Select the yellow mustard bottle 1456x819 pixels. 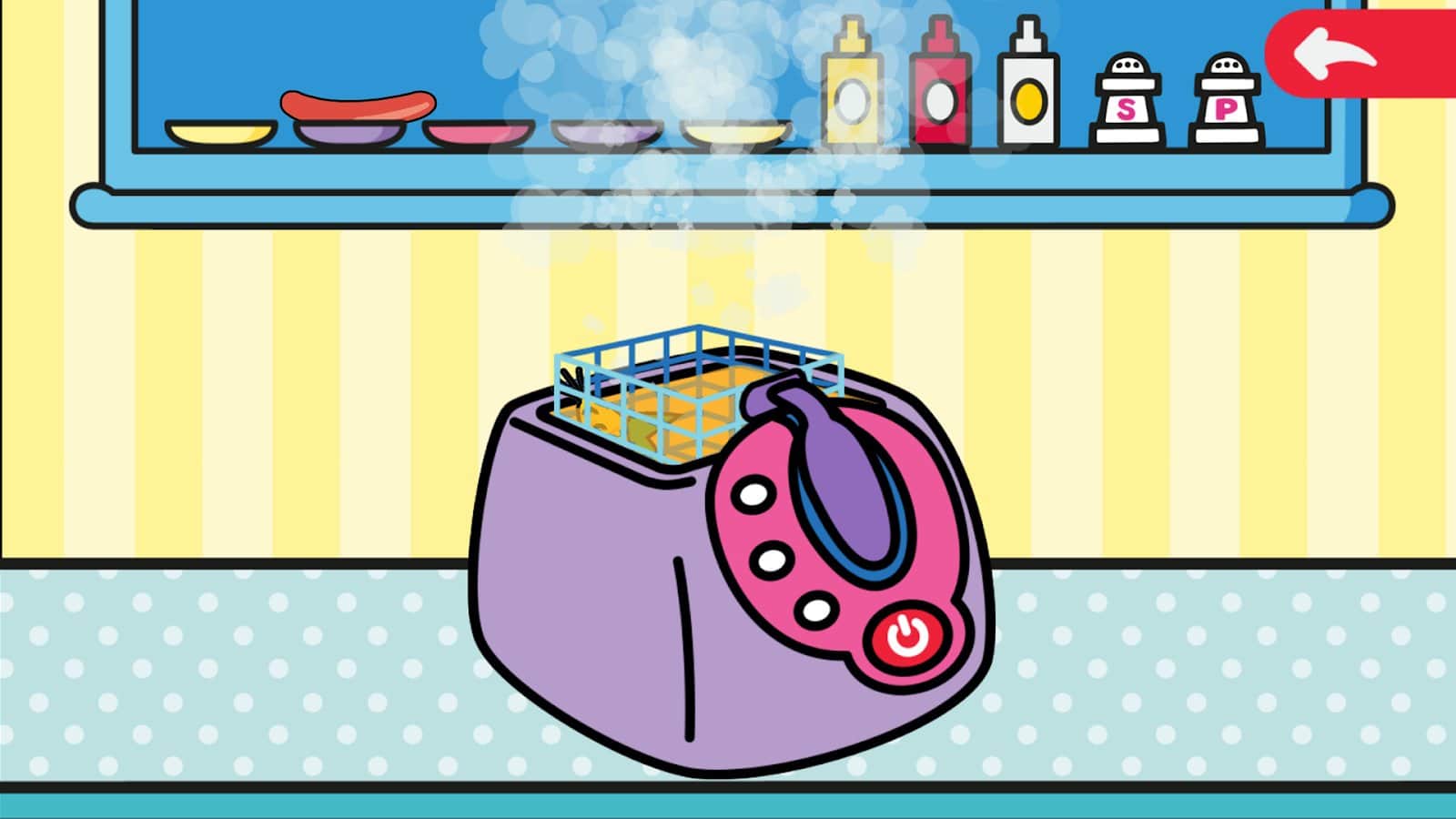coord(852,91)
